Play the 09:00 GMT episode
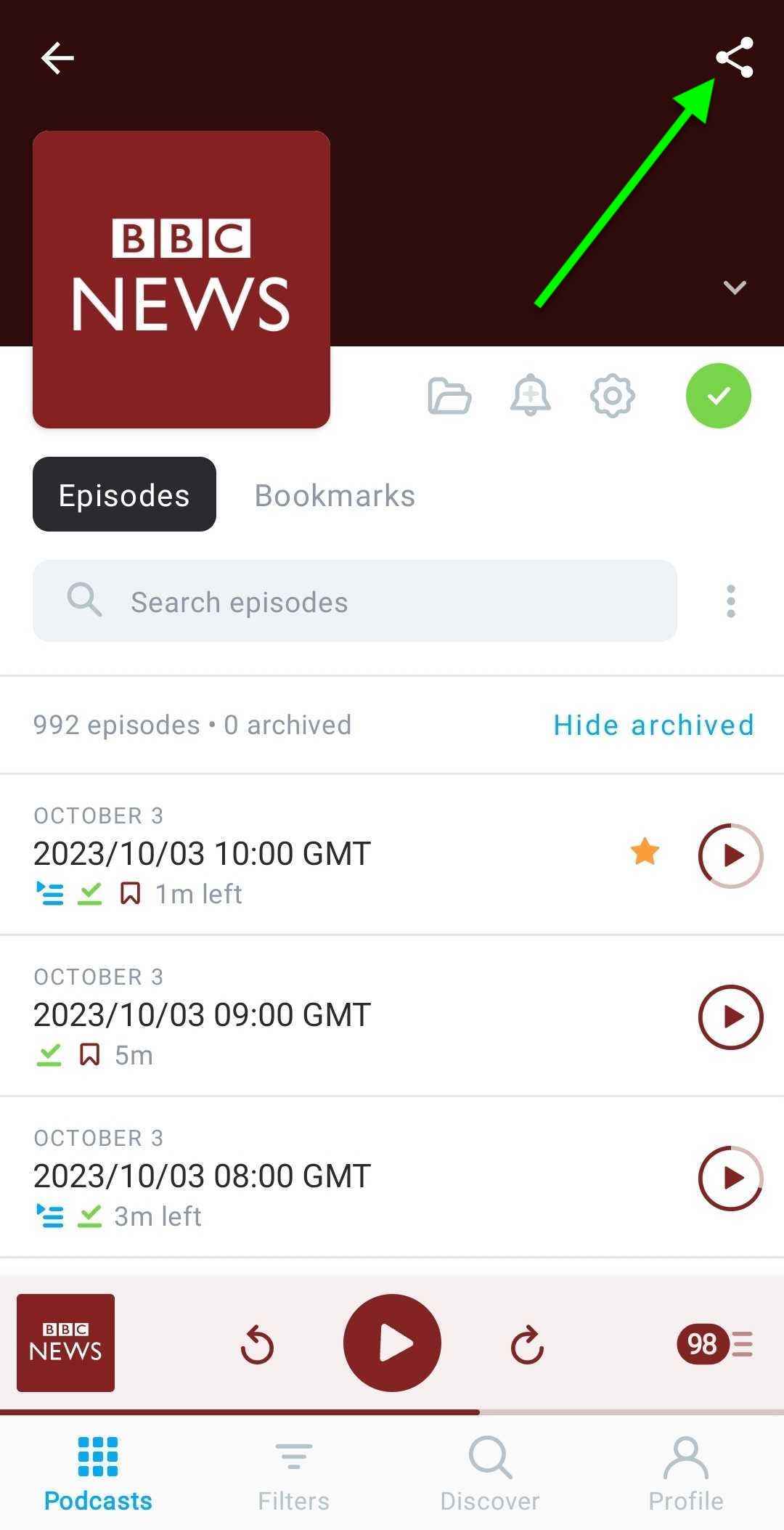This screenshot has width=784, height=1530. click(x=730, y=1017)
